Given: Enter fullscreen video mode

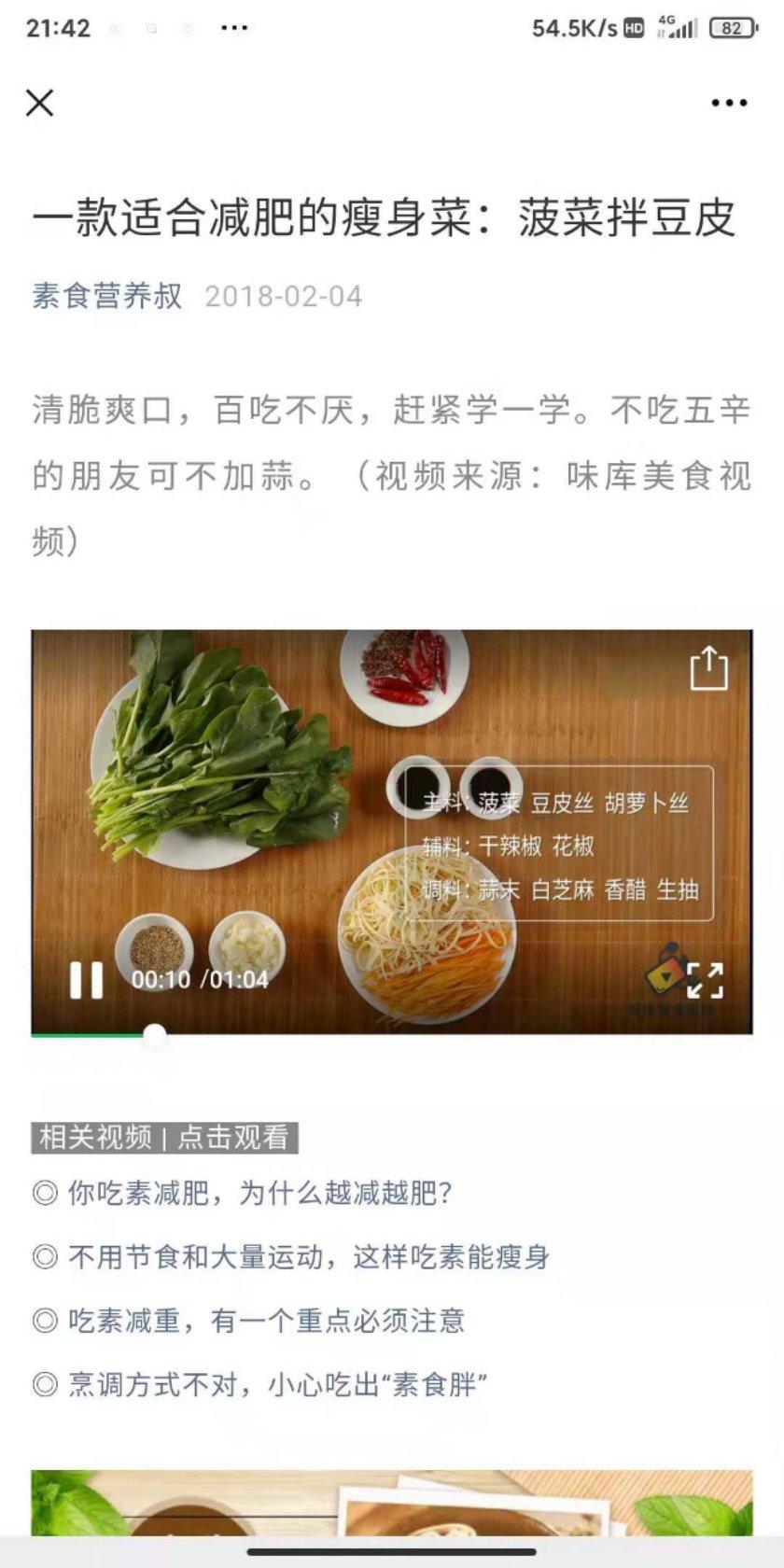Looking at the screenshot, I should [x=705, y=980].
